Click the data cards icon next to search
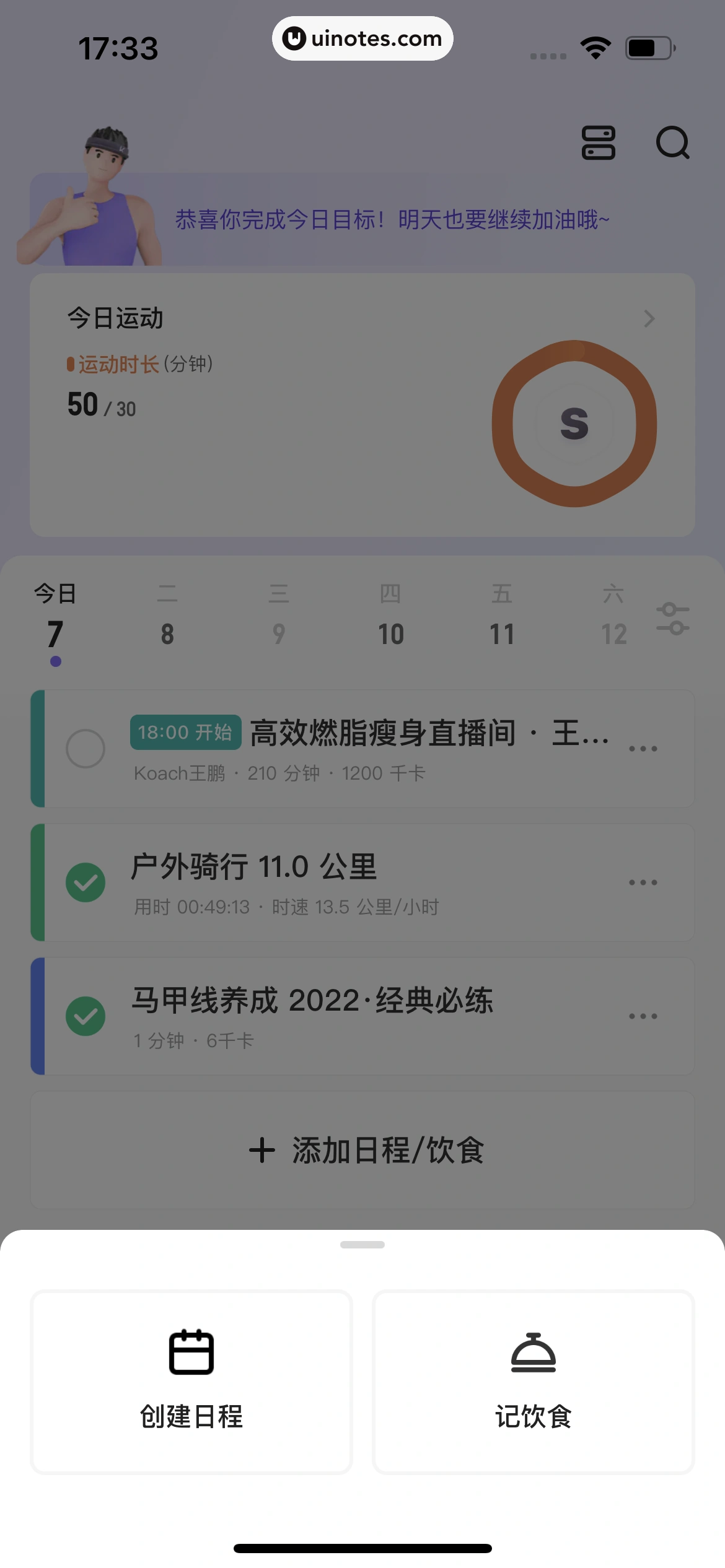The width and height of the screenshot is (725, 1568). pyautogui.click(x=599, y=144)
